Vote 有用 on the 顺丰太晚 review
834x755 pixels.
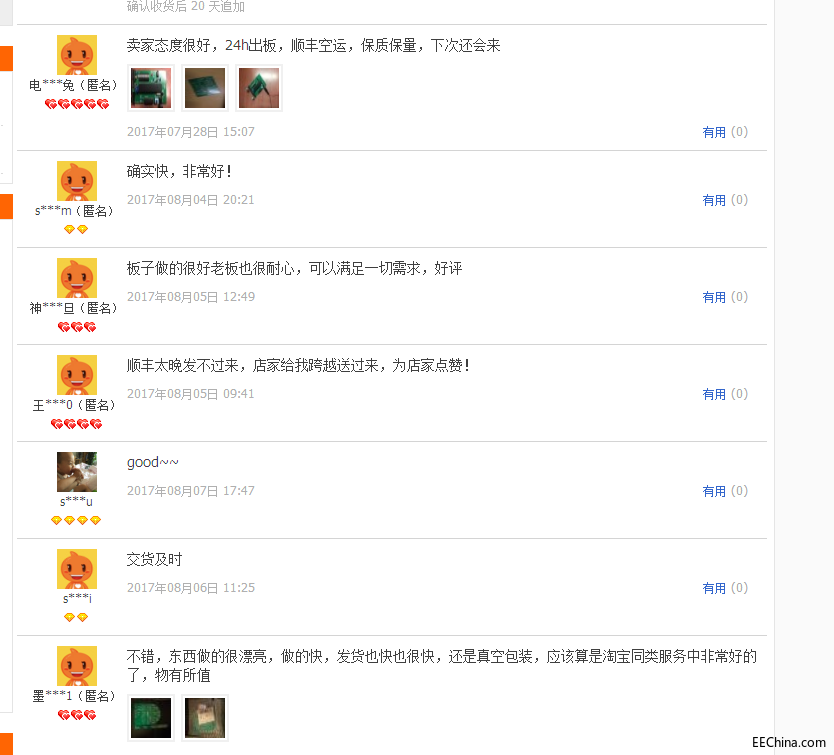pyautogui.click(x=714, y=394)
